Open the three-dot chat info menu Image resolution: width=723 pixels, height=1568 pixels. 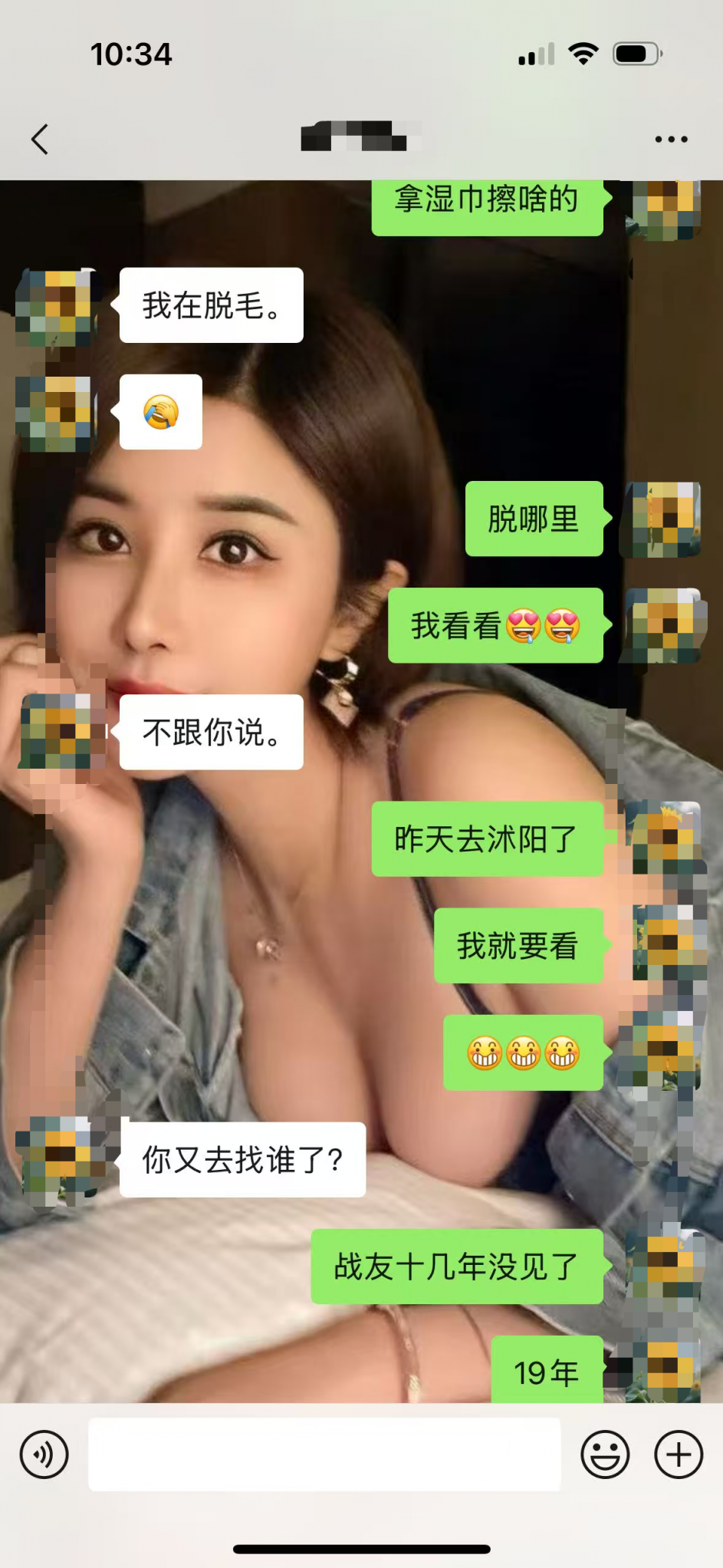click(671, 140)
